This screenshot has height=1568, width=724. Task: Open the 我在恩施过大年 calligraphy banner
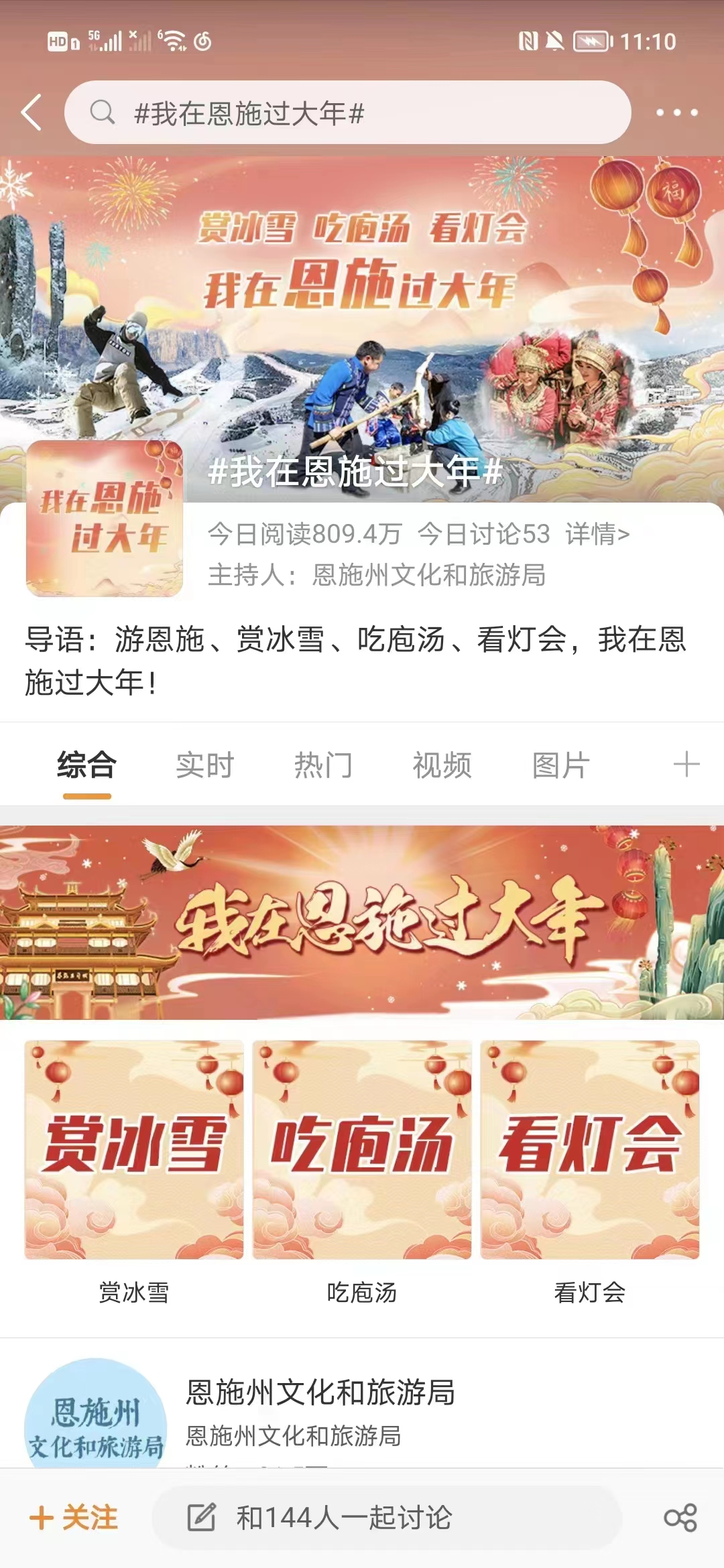(362, 923)
